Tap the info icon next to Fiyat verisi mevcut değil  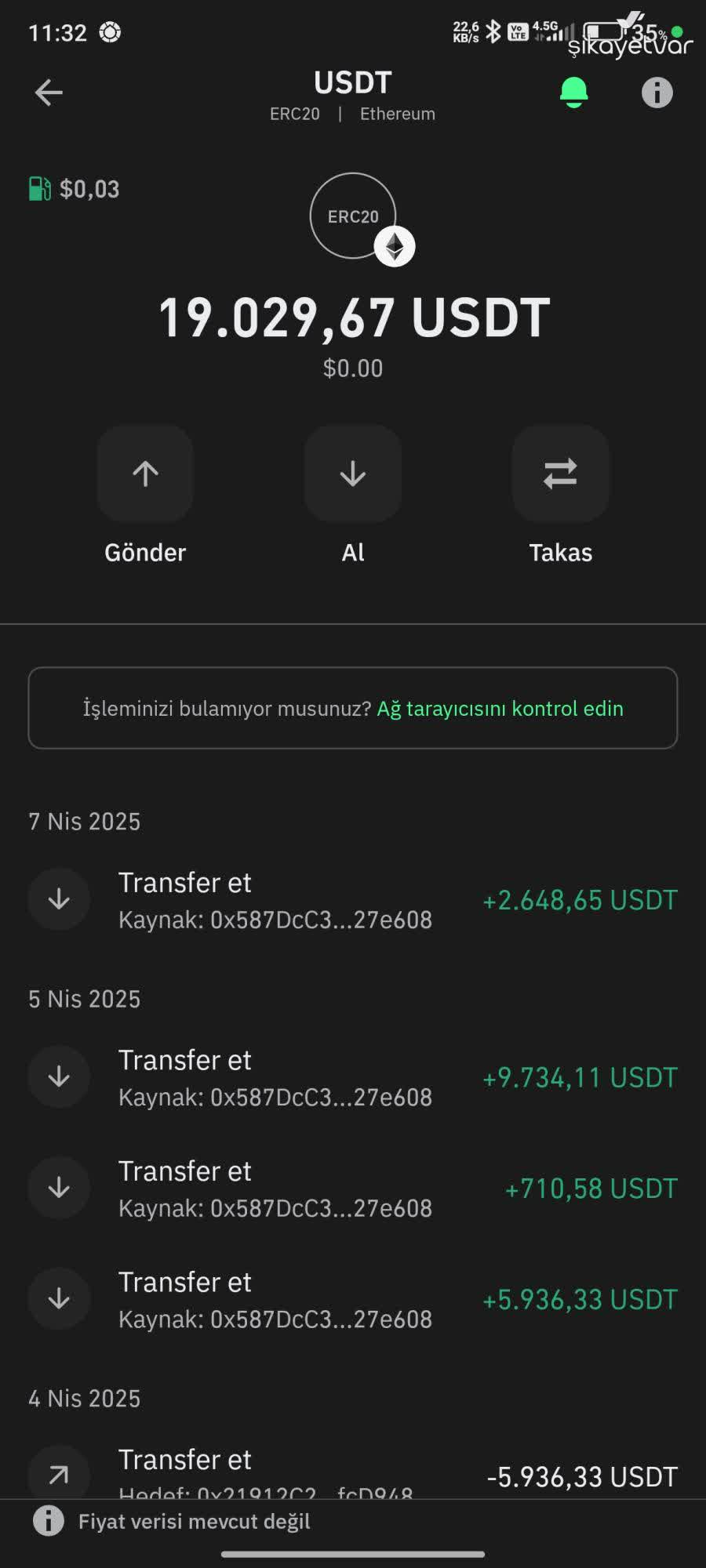tap(49, 1521)
